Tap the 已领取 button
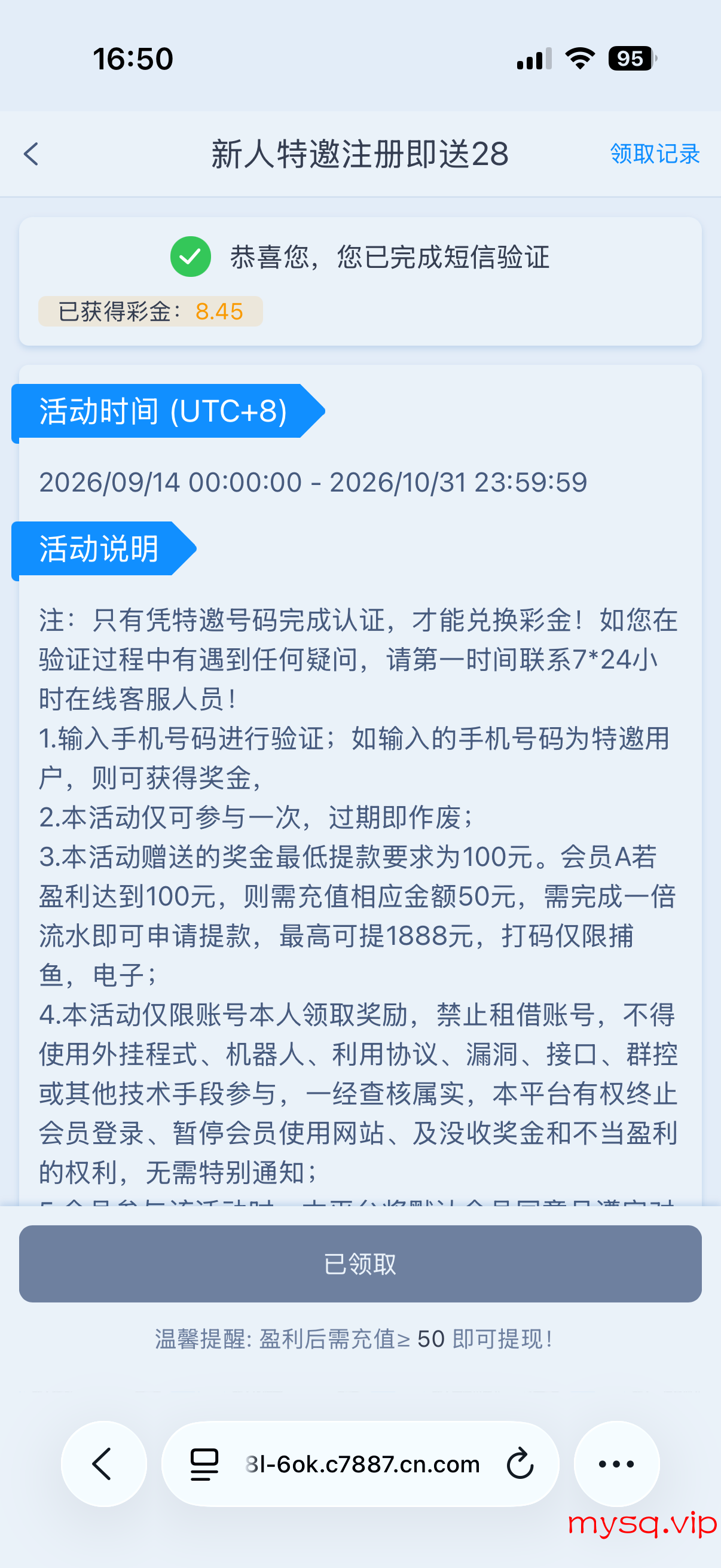This screenshot has width=721, height=1568. coord(360,1264)
